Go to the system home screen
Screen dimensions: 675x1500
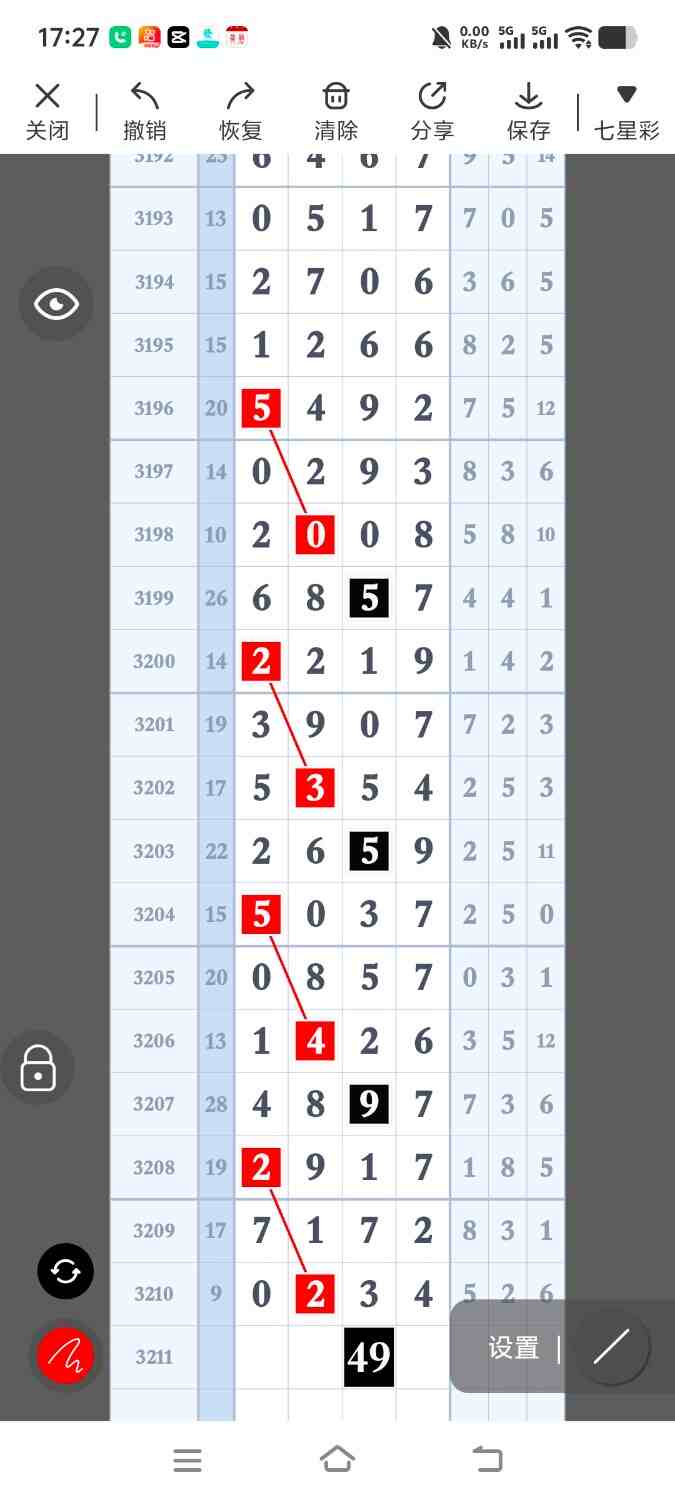(337, 1460)
